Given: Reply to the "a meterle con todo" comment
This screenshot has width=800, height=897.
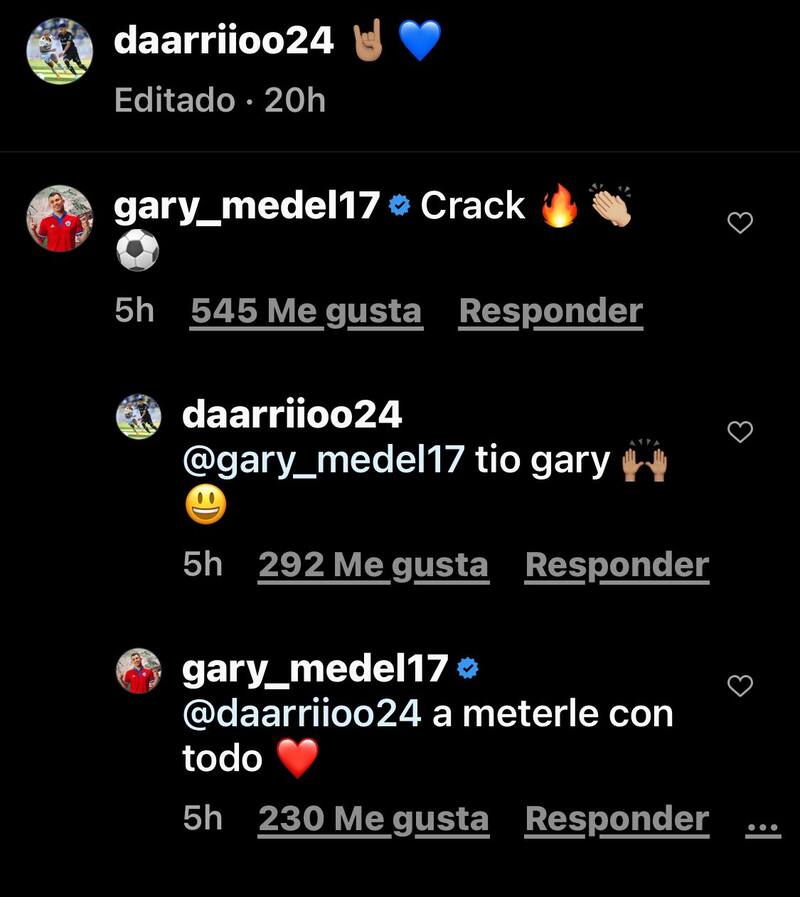Looking at the screenshot, I should pos(616,819).
